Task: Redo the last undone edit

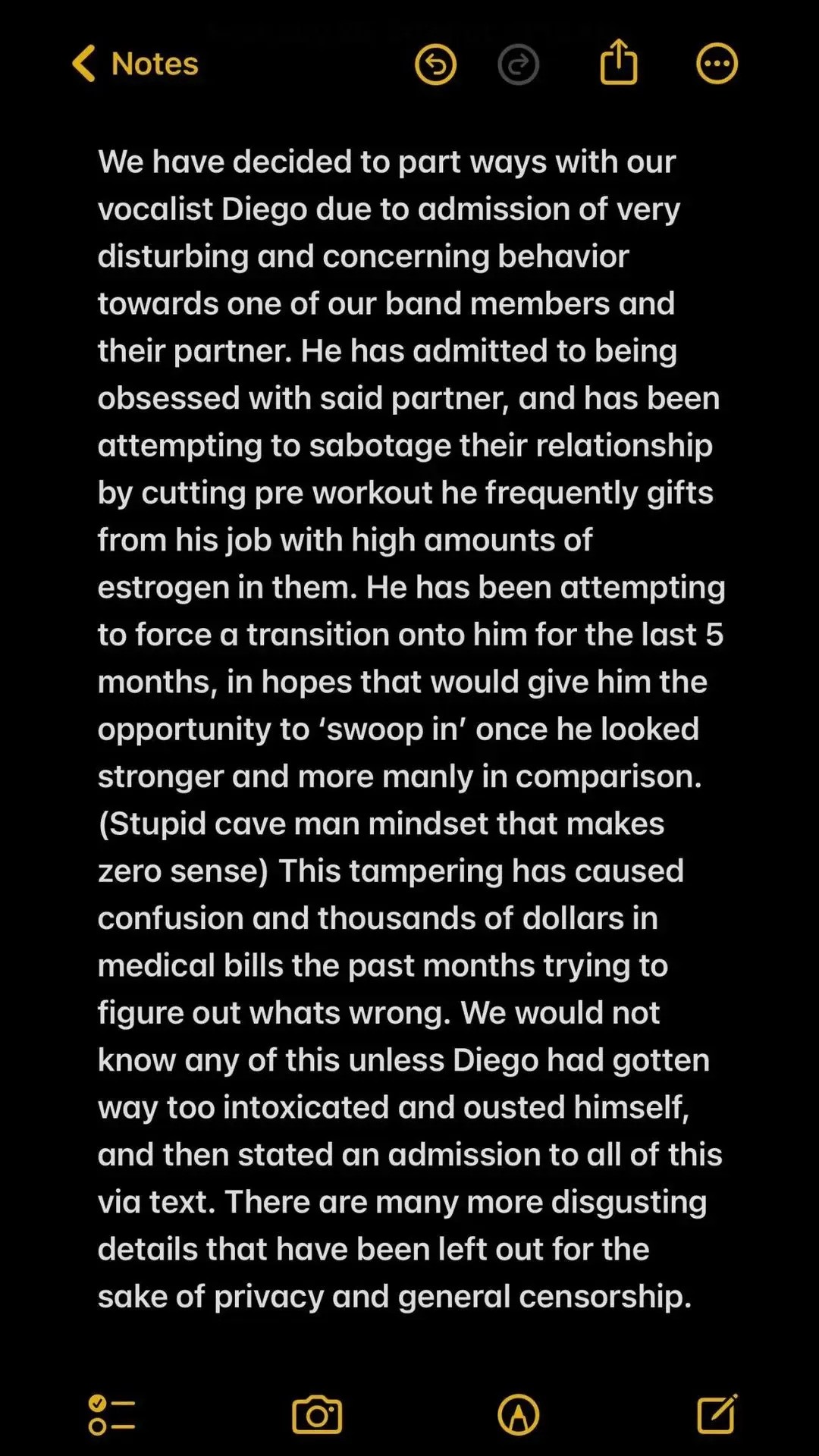Action: [x=519, y=64]
